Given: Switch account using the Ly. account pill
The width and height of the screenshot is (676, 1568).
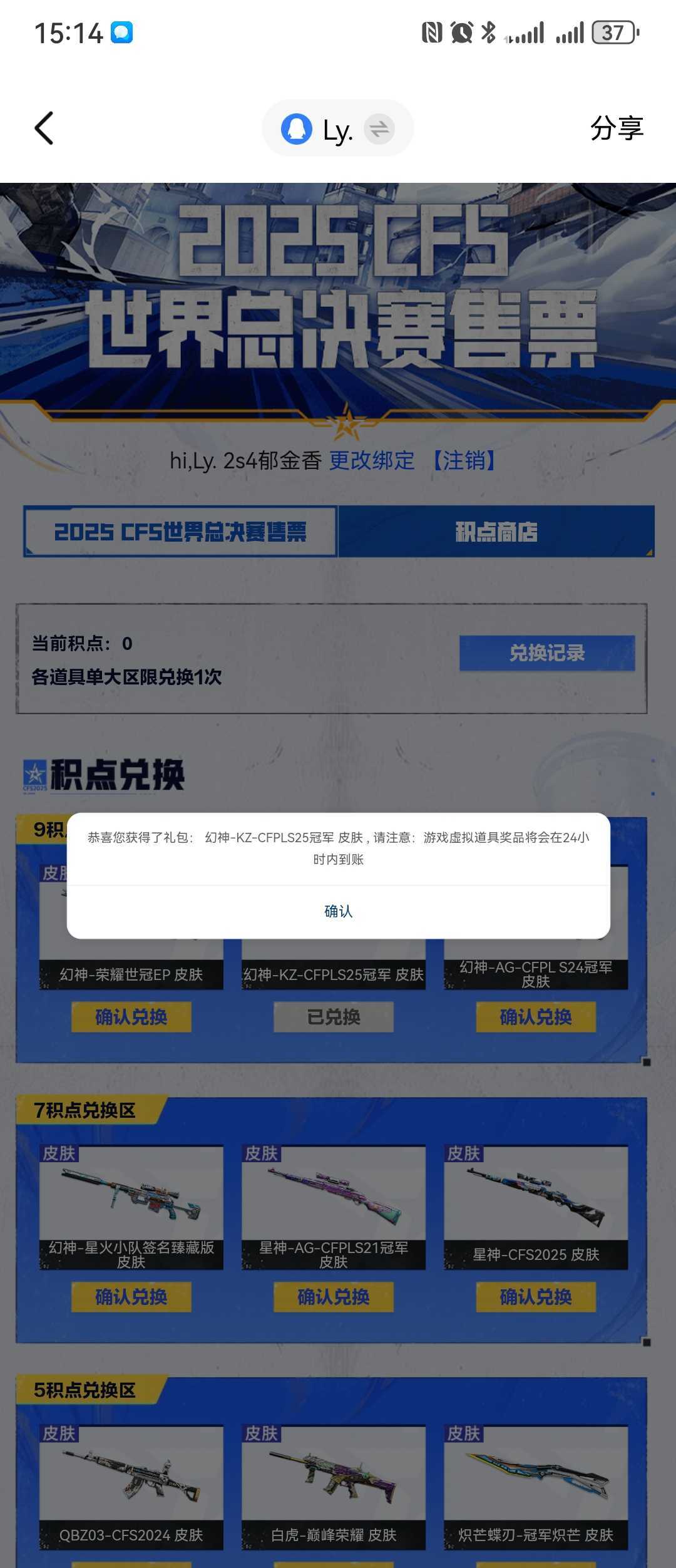Looking at the screenshot, I should [x=338, y=128].
